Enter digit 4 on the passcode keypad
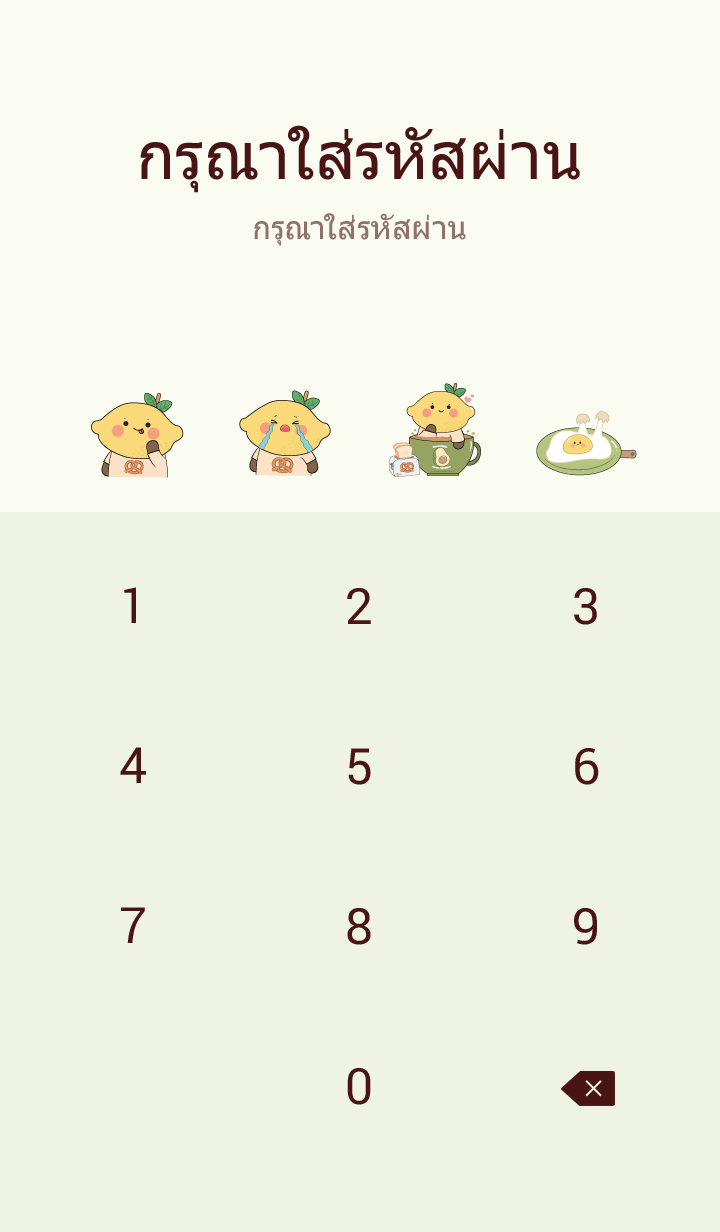The image size is (720, 1232). pos(132,767)
